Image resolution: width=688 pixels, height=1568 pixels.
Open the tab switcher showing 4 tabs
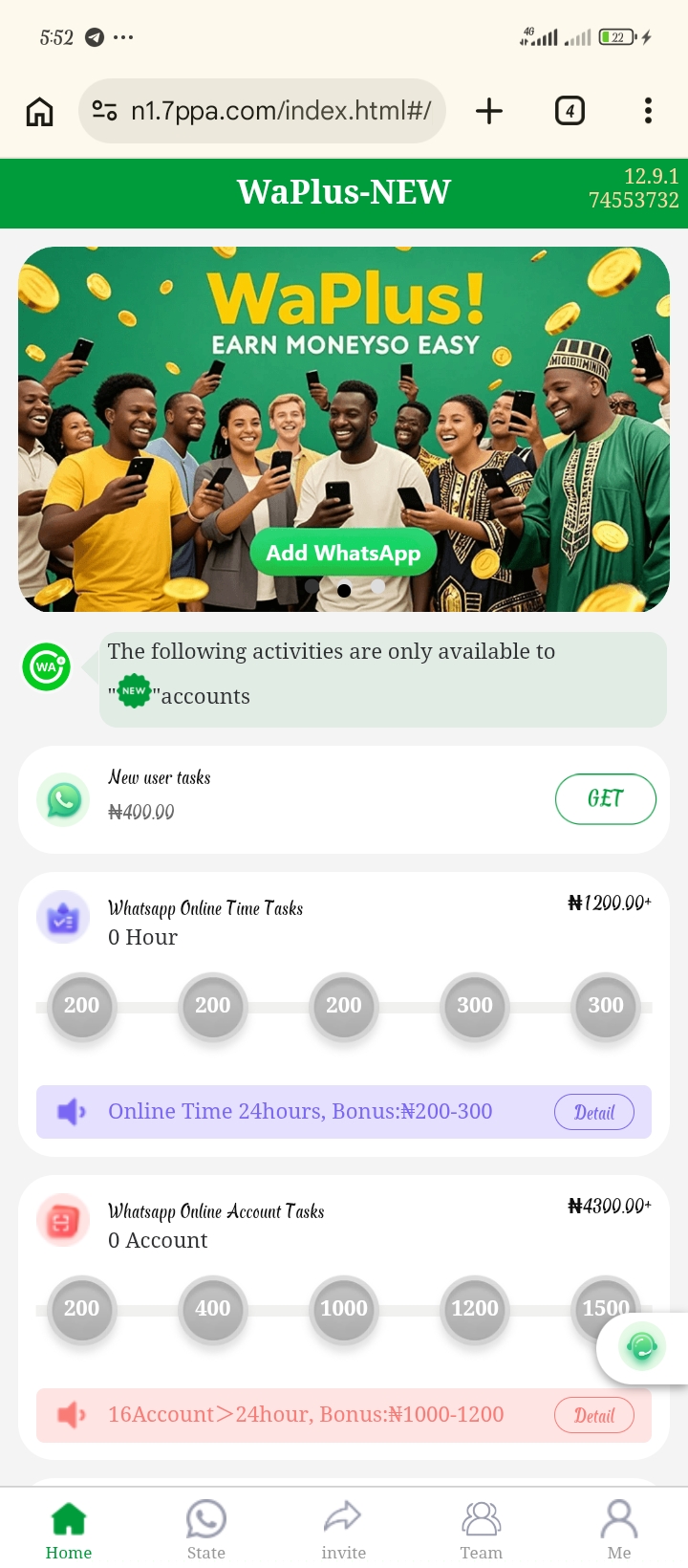point(570,111)
